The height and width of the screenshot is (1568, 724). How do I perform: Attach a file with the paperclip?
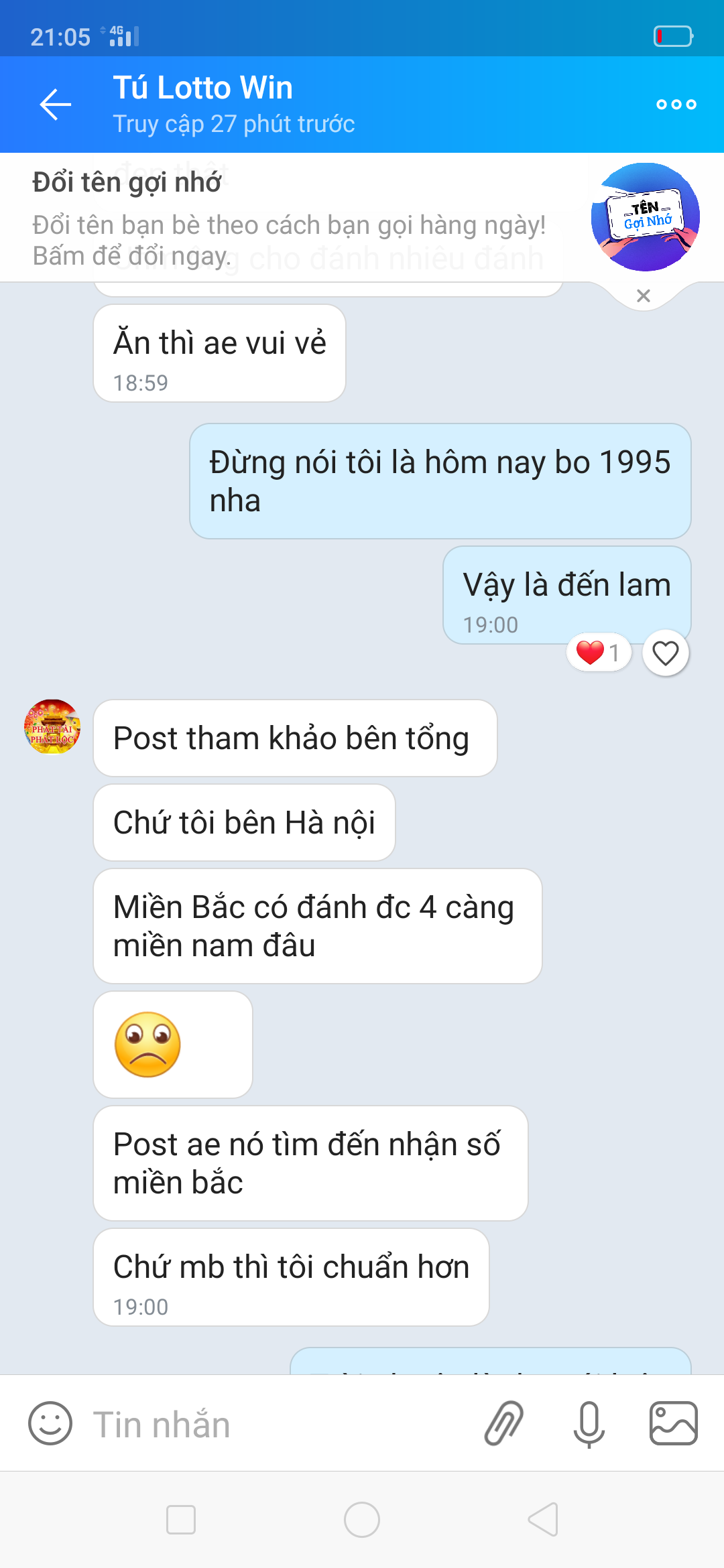(x=504, y=1423)
